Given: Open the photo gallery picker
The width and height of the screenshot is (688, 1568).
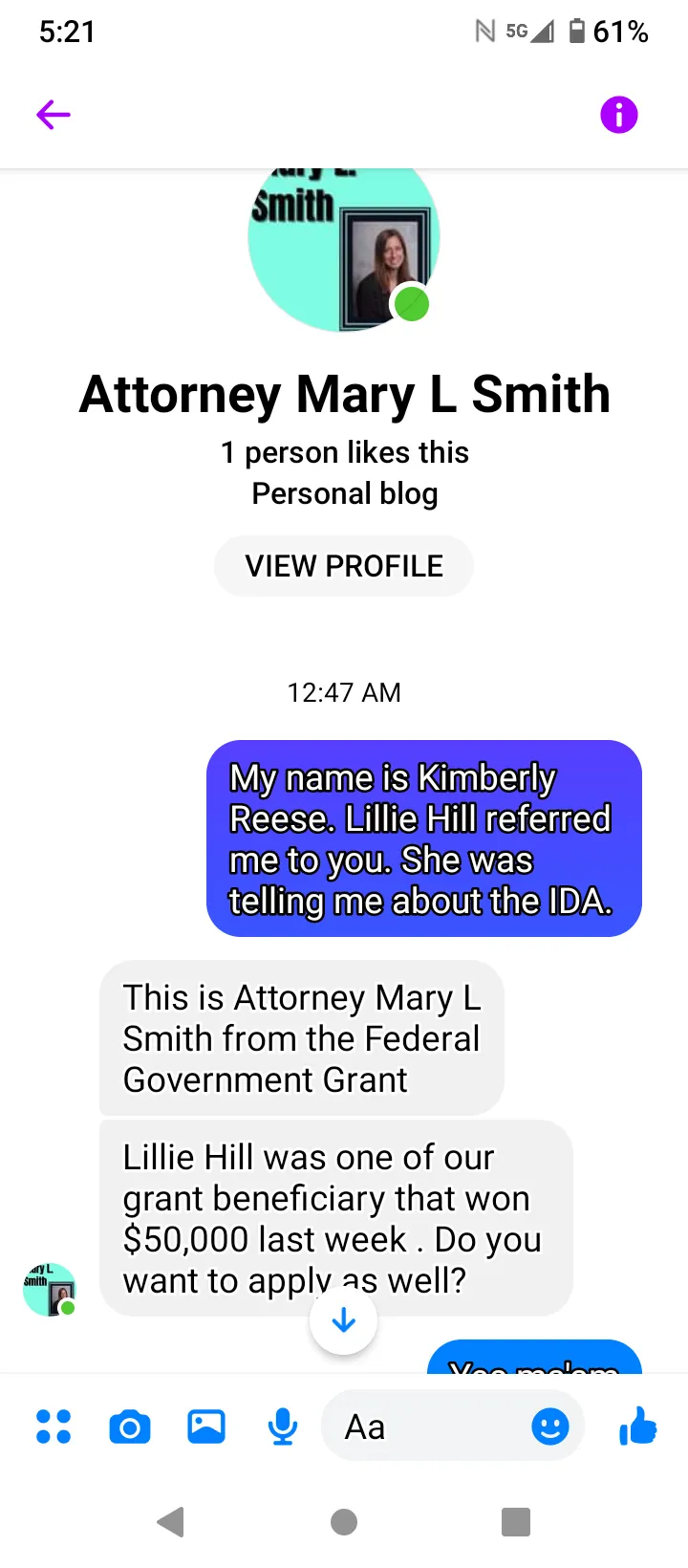Looking at the screenshot, I should pyautogui.click(x=206, y=1426).
